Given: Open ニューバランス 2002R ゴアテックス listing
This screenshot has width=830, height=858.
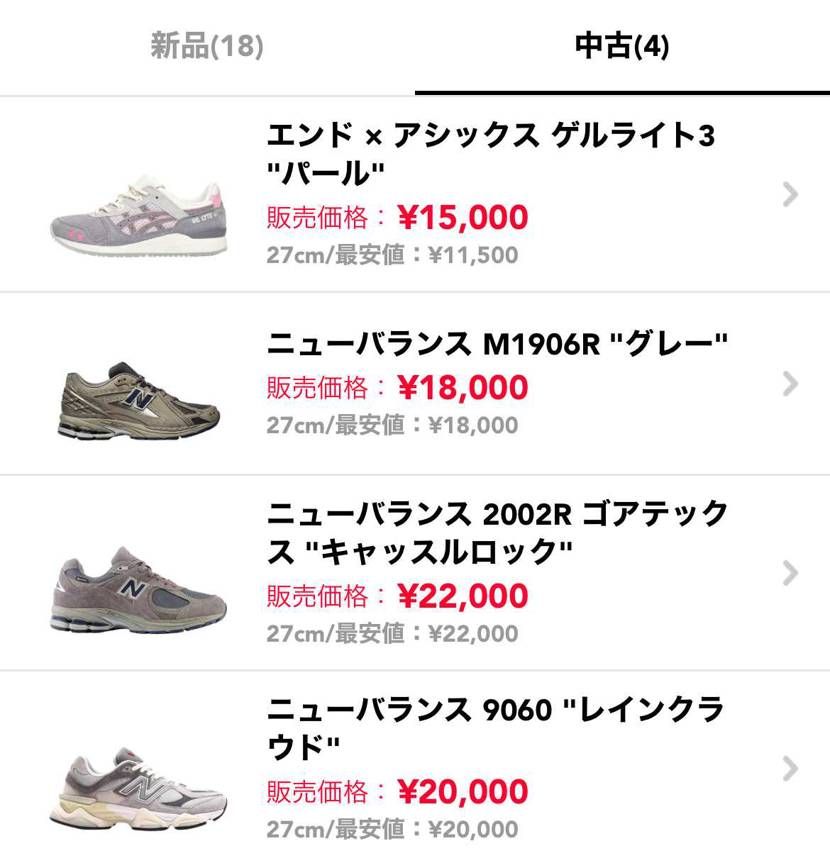Looking at the screenshot, I should tap(497, 532).
